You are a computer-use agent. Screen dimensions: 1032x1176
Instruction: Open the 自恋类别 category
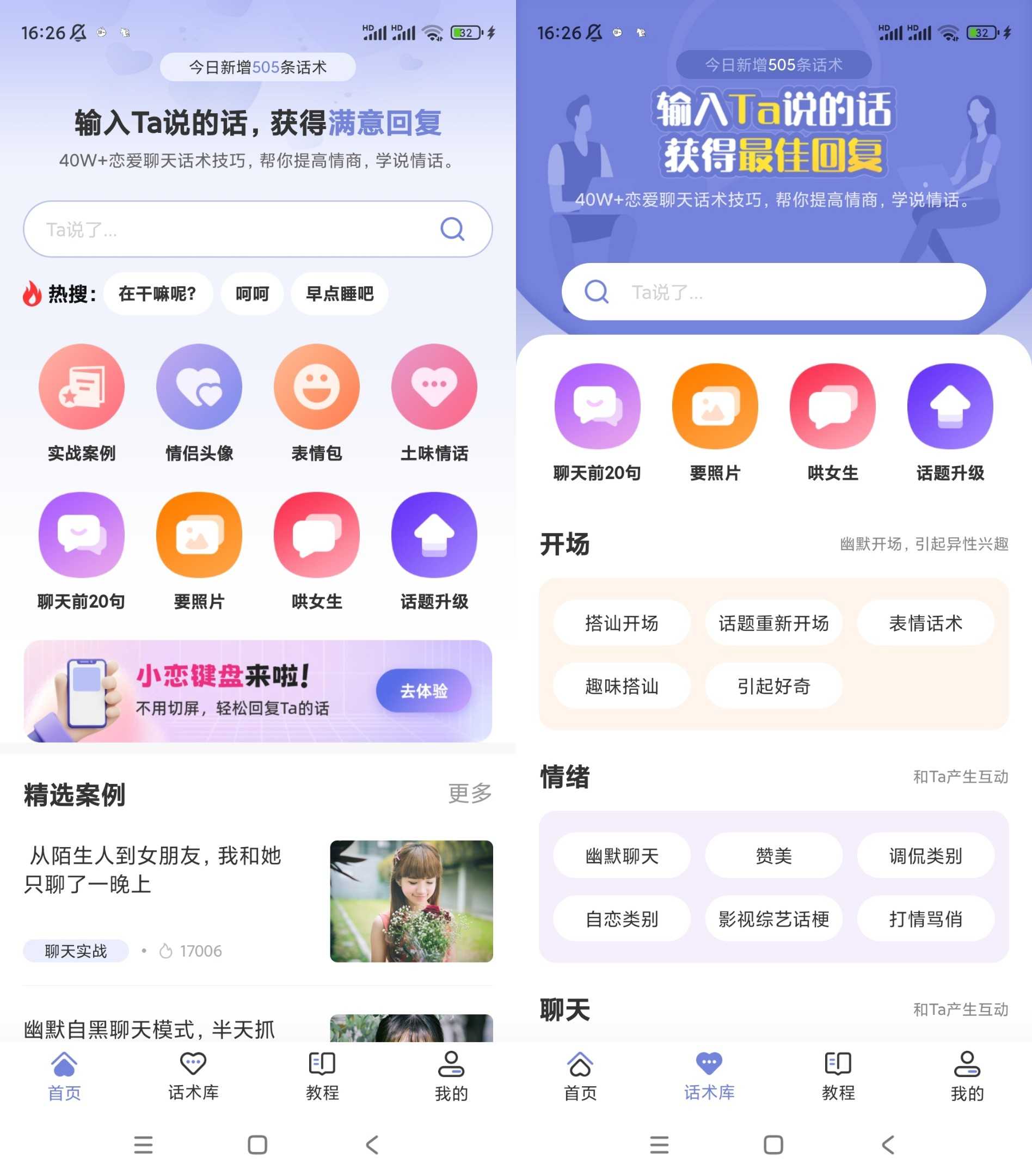pyautogui.click(x=621, y=919)
